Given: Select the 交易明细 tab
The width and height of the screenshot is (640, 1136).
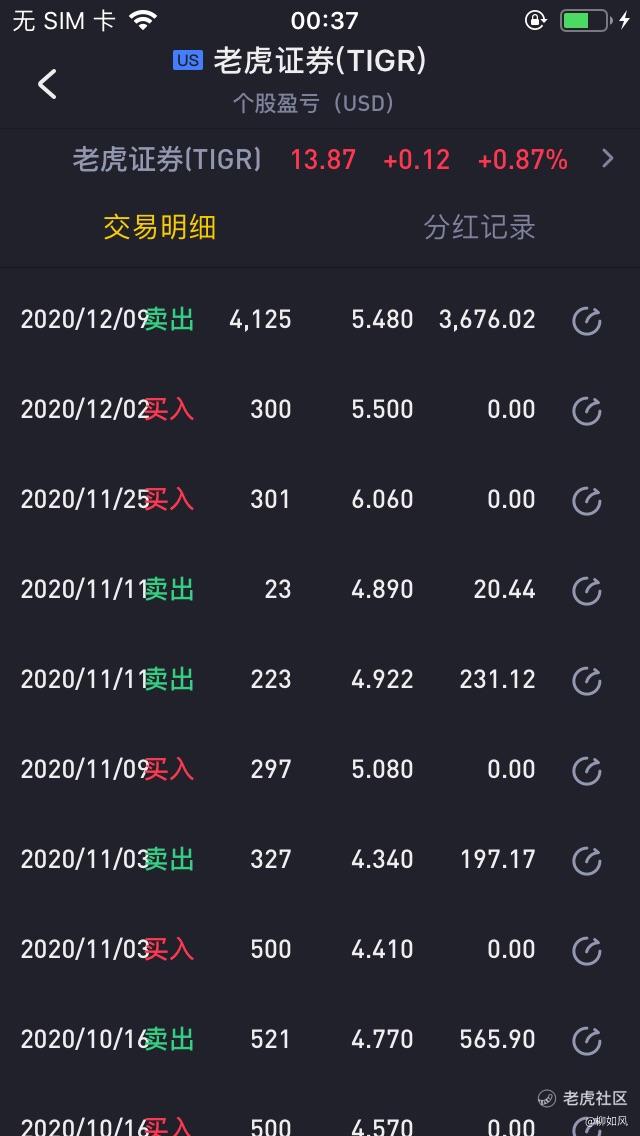Looking at the screenshot, I should click(x=159, y=227).
